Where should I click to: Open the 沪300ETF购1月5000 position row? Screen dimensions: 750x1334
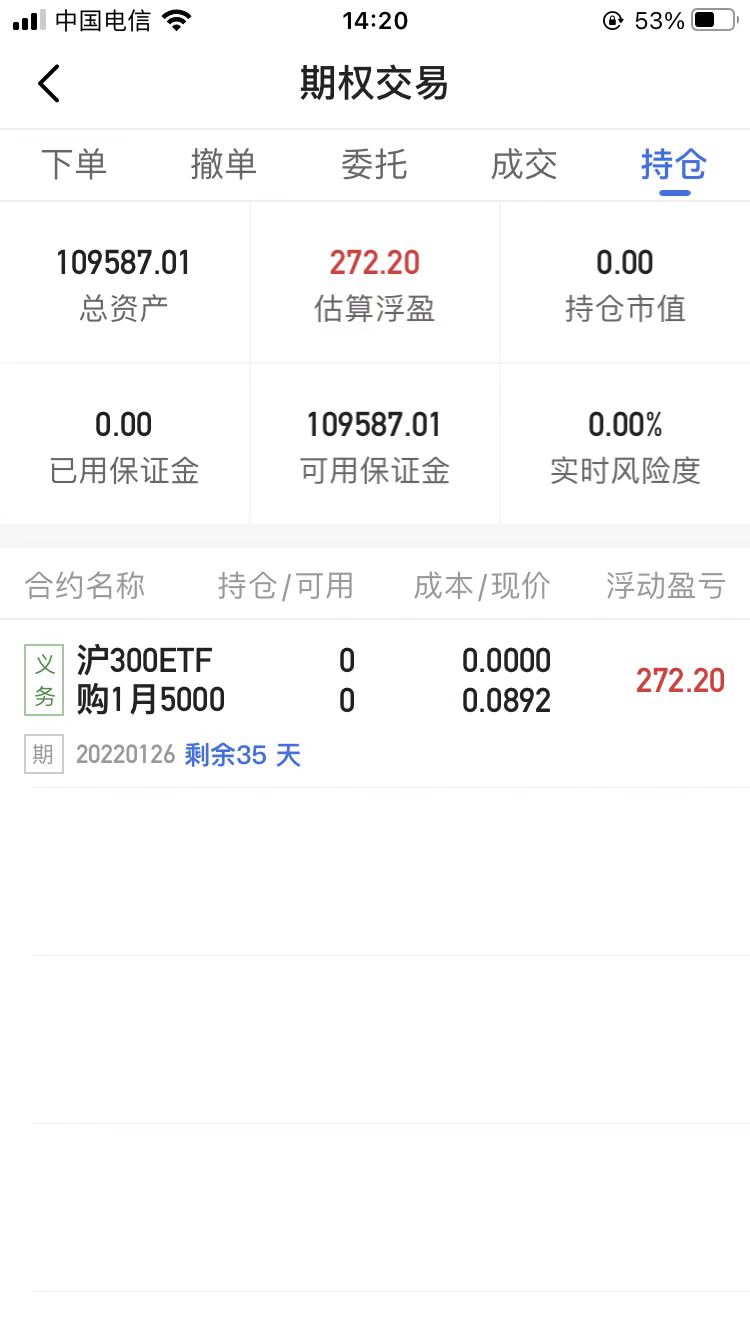(375, 704)
